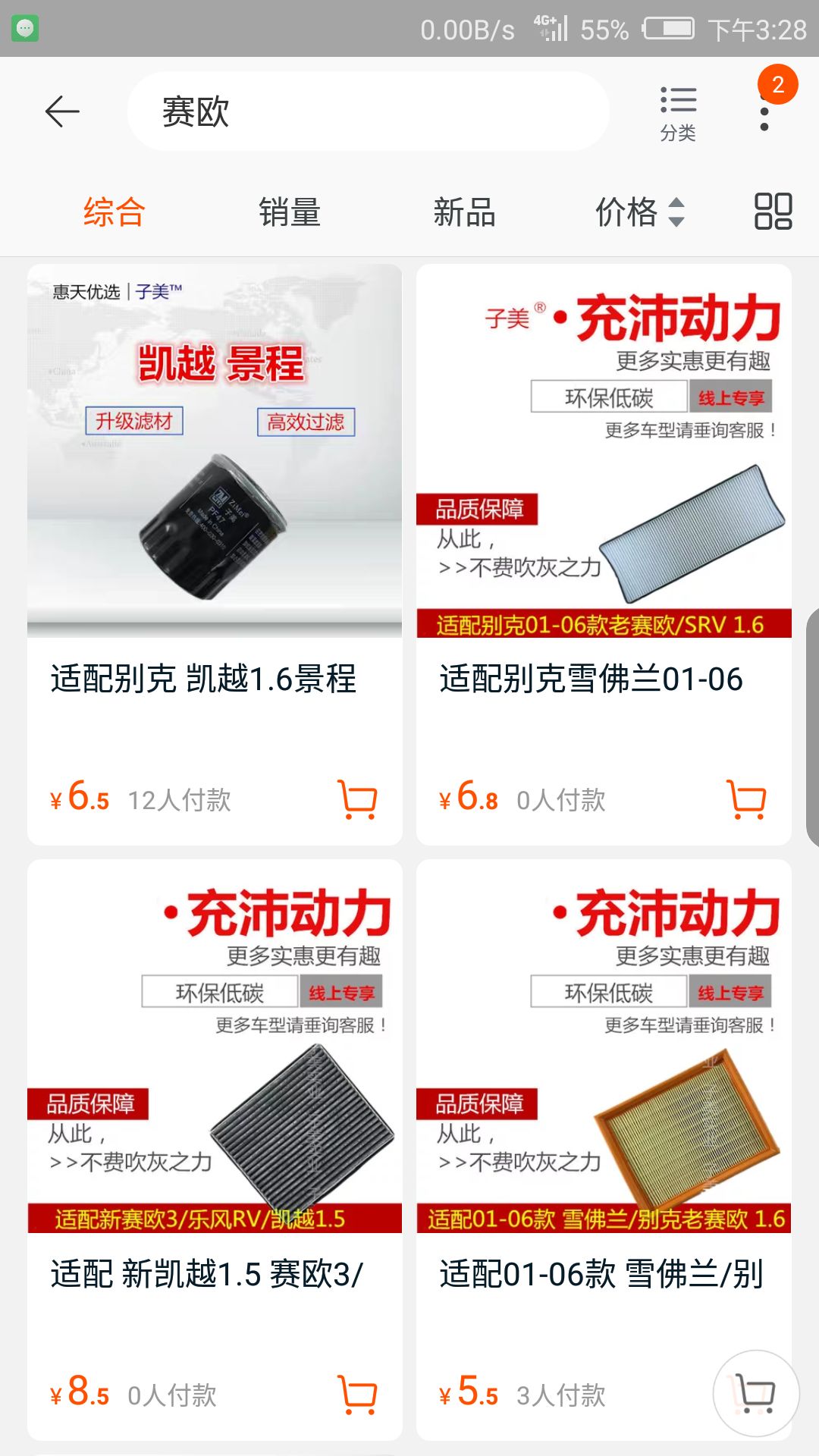819x1456 pixels.
Task: Sort results by 销量
Action: point(290,212)
